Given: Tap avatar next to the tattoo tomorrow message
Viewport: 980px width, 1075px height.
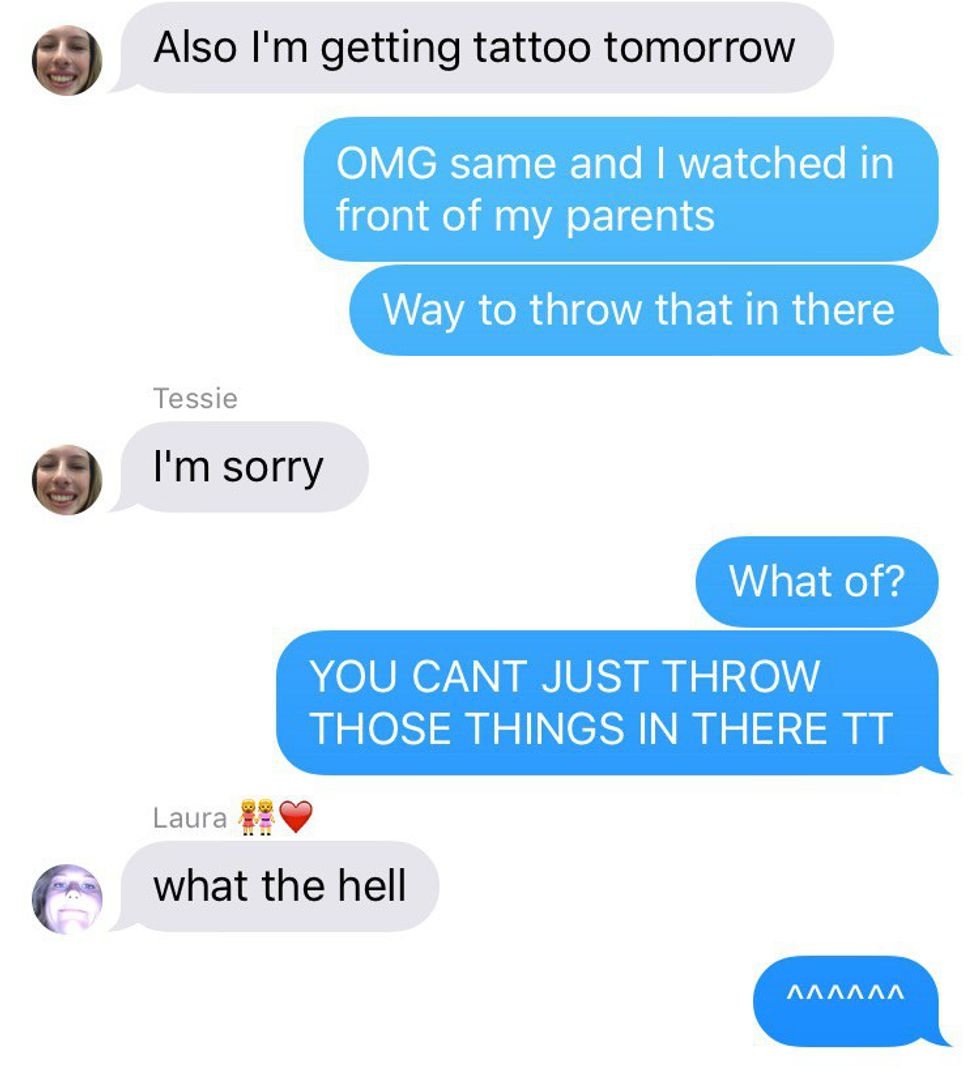Looking at the screenshot, I should tap(67, 60).
